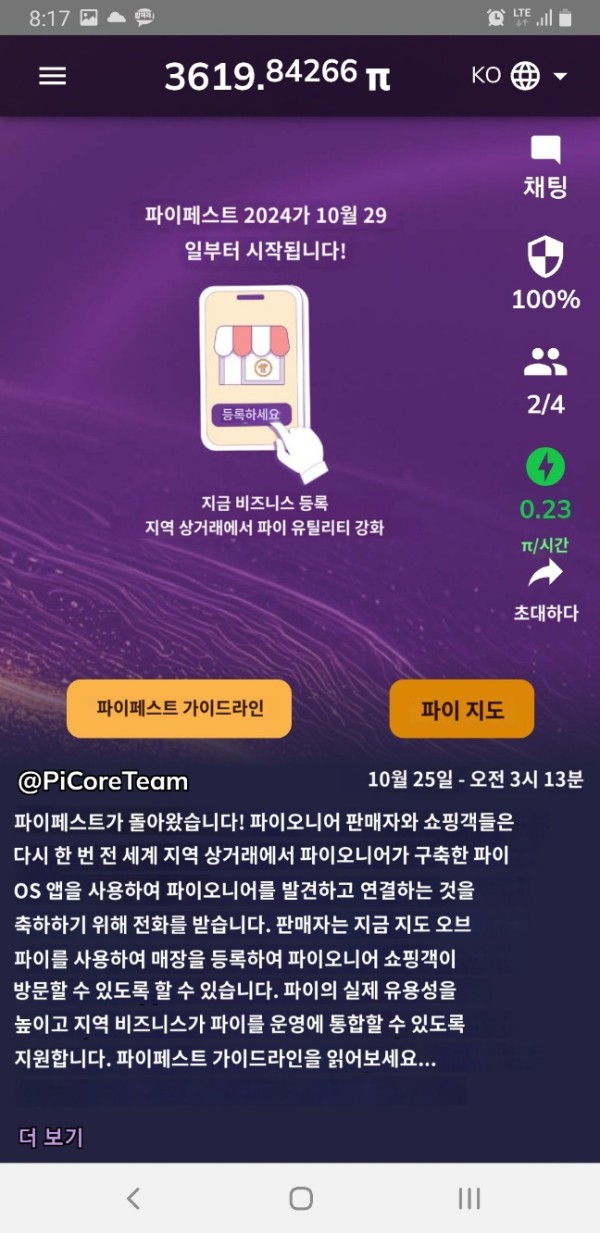This screenshot has width=600, height=1233.
Task: Invite friends with 초대하다
Action: 545,588
